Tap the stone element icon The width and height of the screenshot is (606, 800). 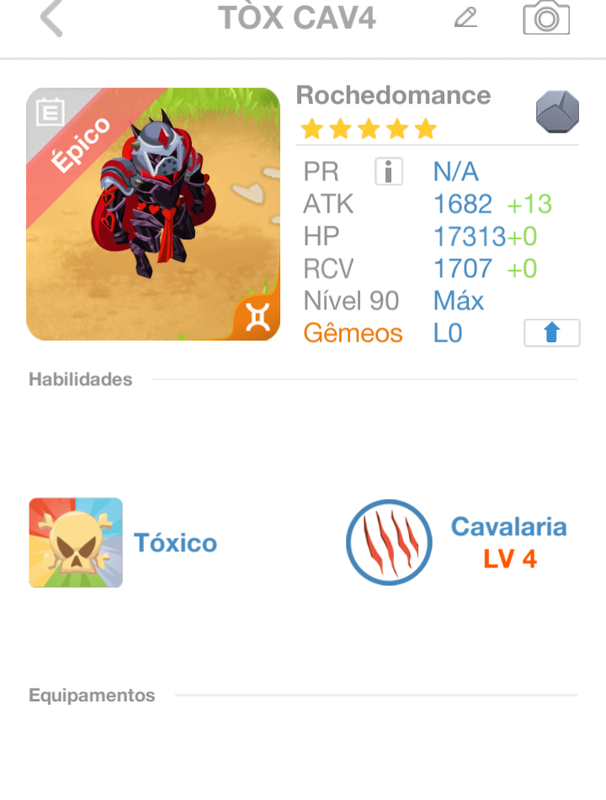pos(557,111)
